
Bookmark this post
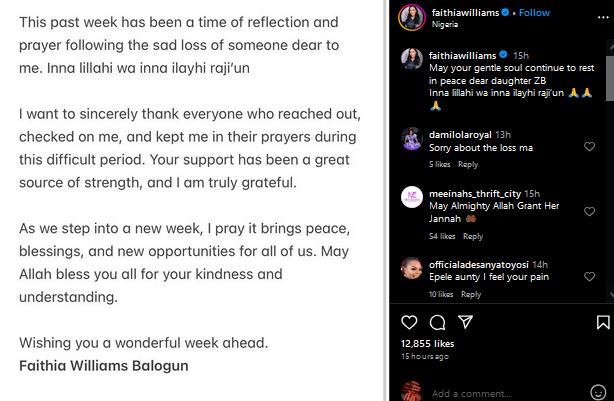[x=603, y=322]
